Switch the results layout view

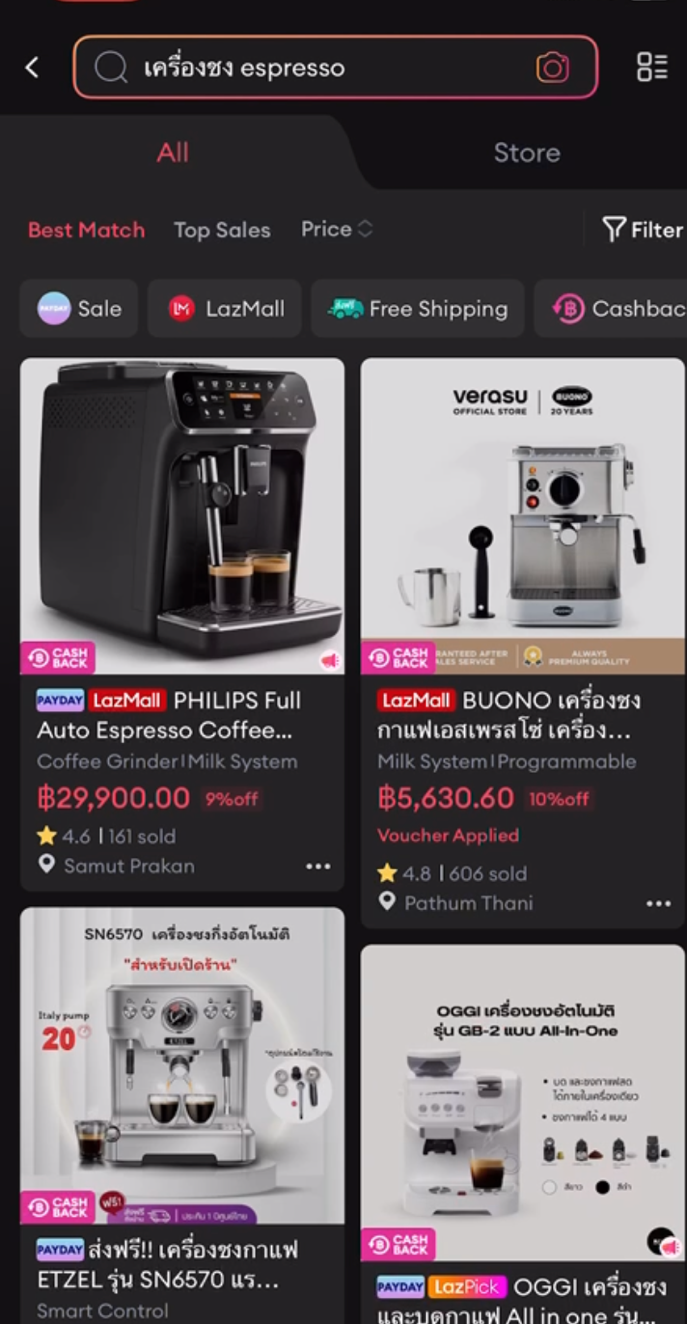tap(652, 67)
